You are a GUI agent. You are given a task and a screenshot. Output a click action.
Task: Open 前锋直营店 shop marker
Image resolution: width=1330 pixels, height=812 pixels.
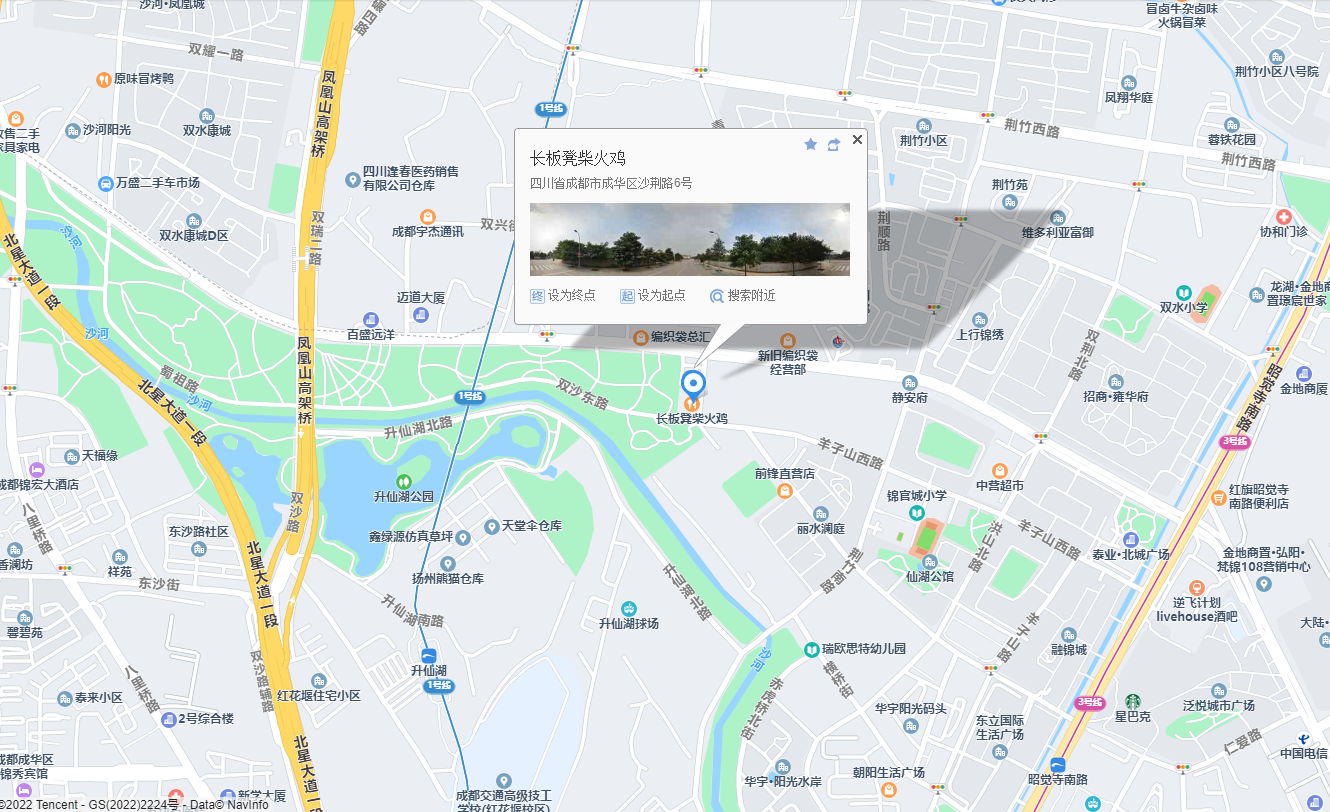pyautogui.click(x=785, y=491)
